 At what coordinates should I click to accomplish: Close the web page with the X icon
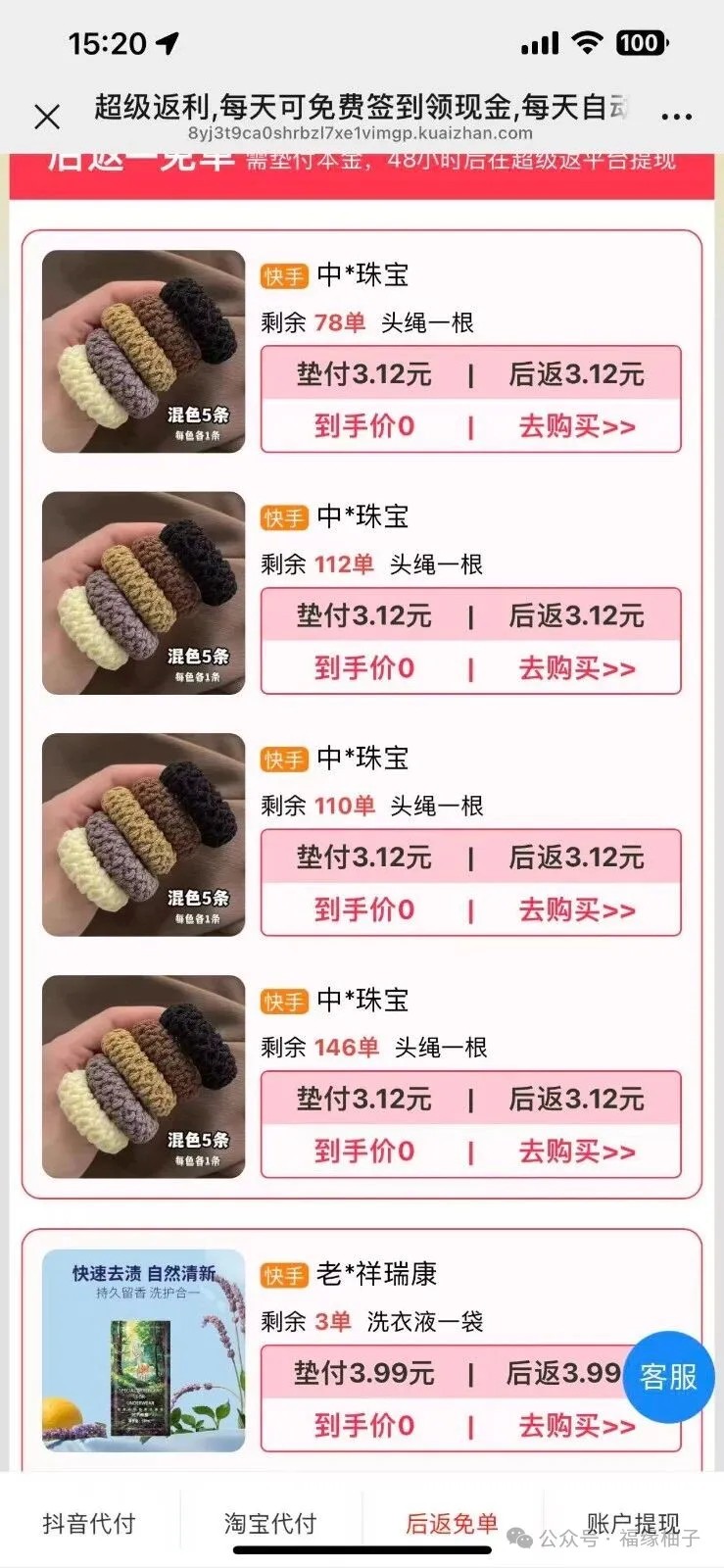46,118
